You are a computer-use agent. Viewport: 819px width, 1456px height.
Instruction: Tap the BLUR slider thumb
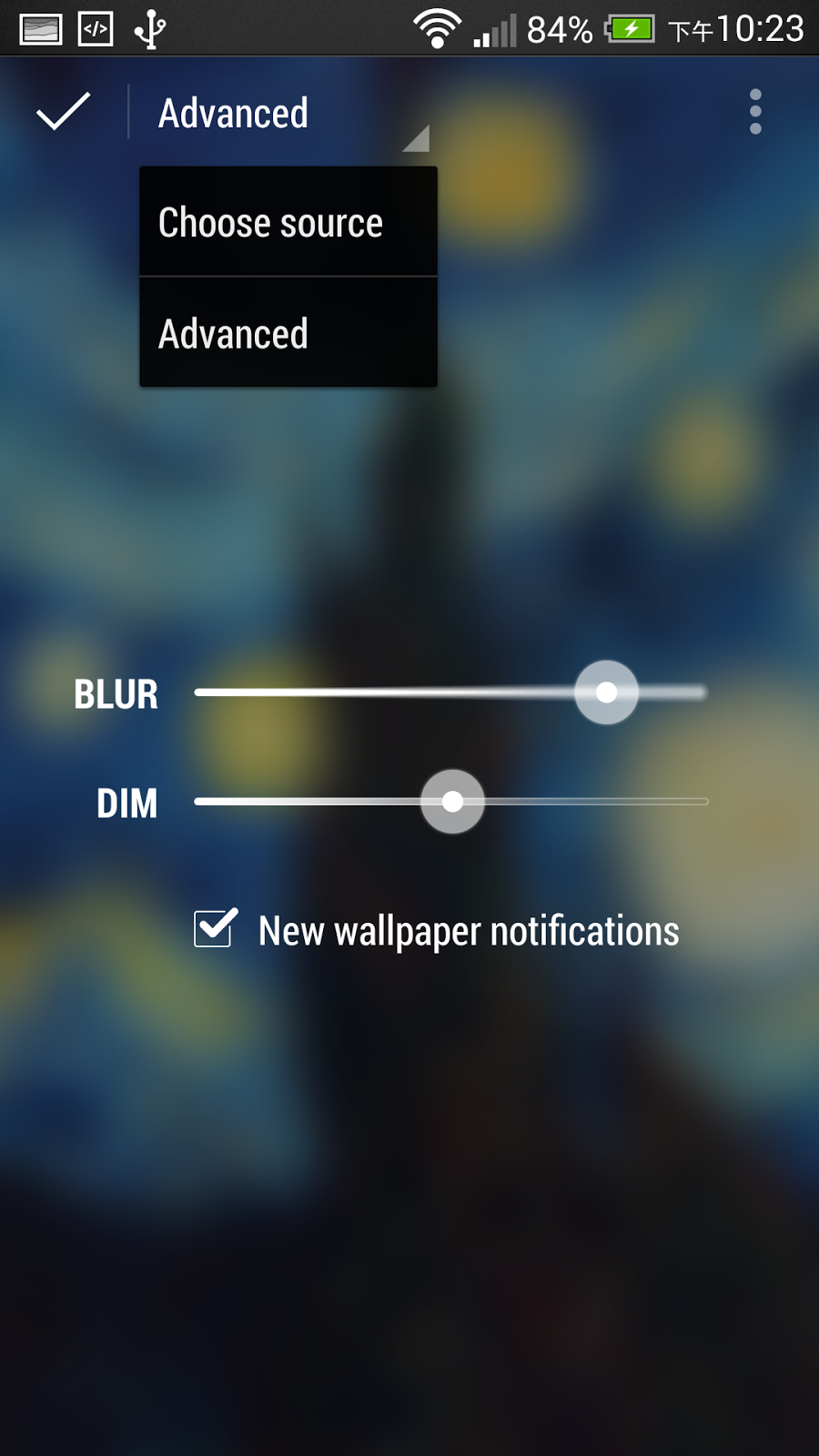click(x=606, y=693)
